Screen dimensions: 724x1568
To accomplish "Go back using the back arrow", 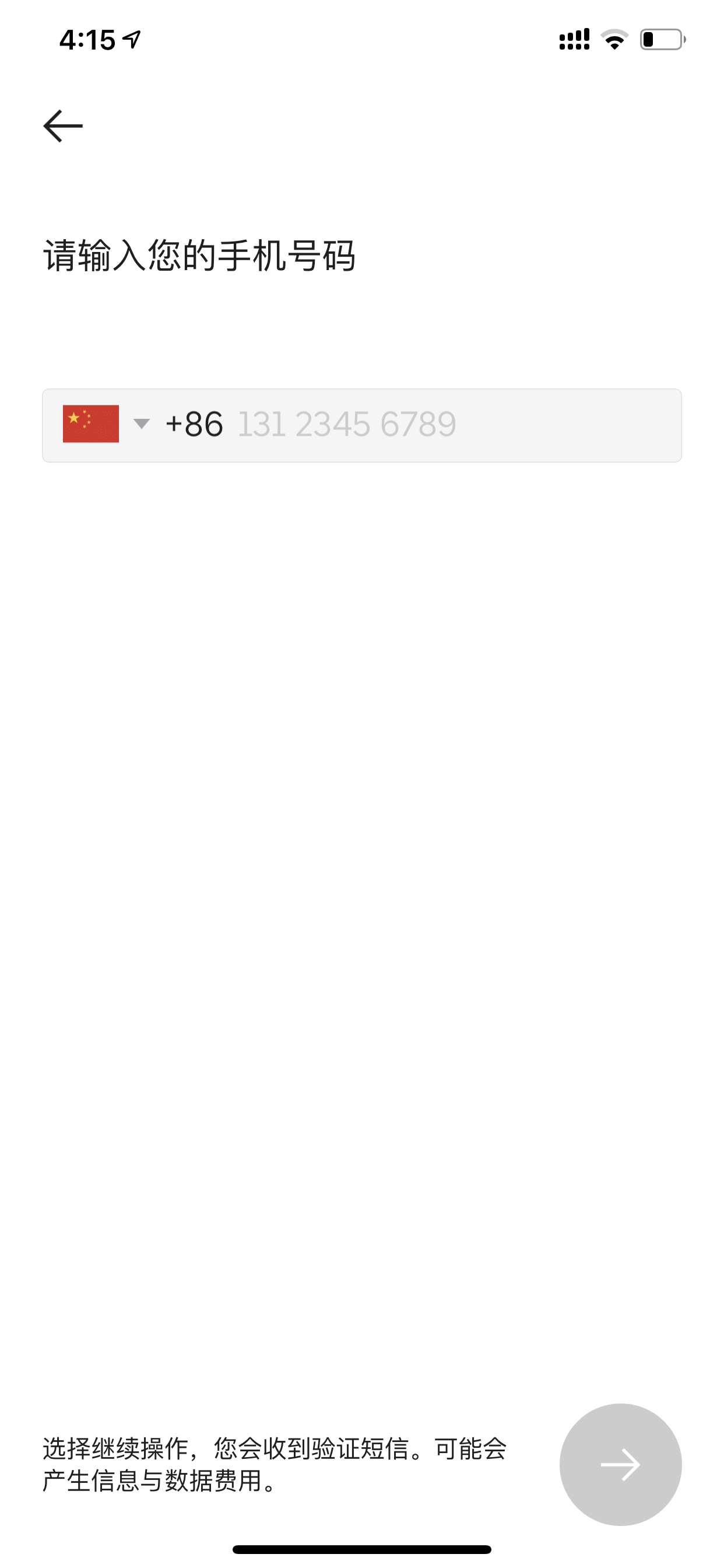I will 63,126.
